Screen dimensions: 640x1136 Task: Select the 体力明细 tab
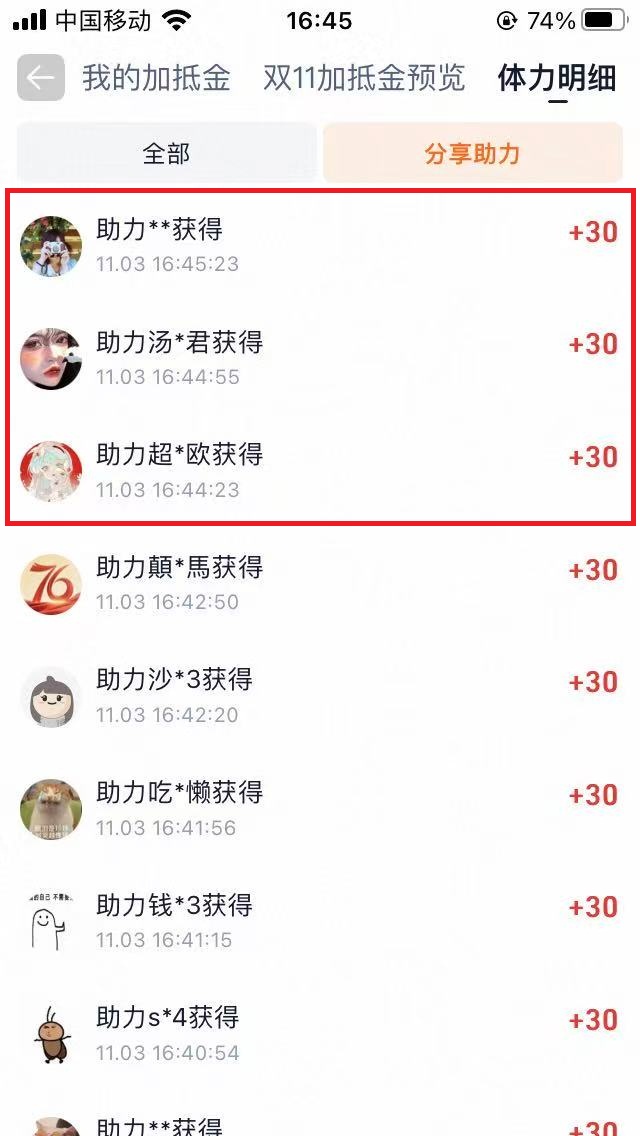[557, 78]
